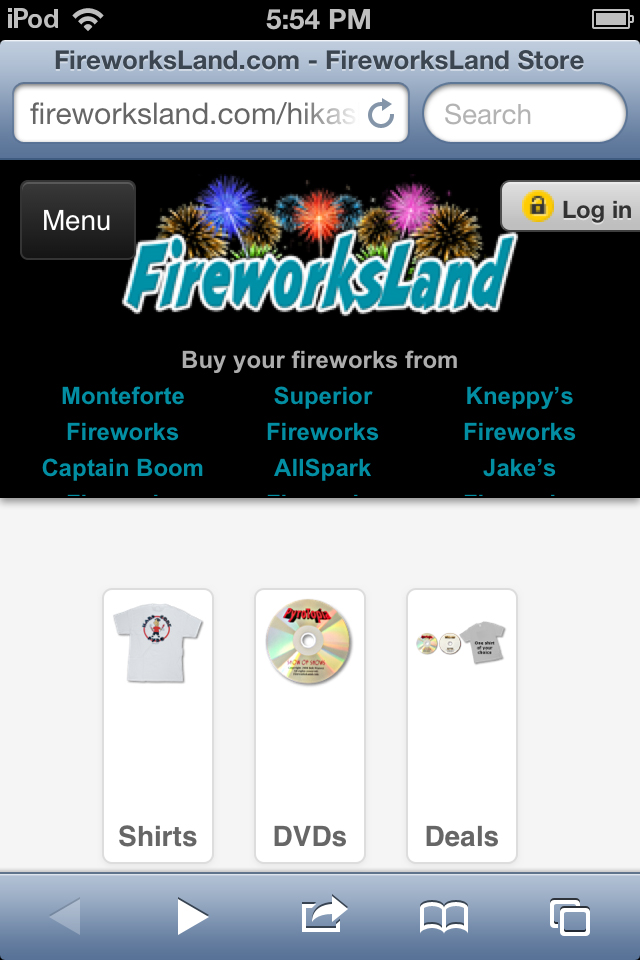
Task: Open the Shirts category card
Action: pos(158,725)
